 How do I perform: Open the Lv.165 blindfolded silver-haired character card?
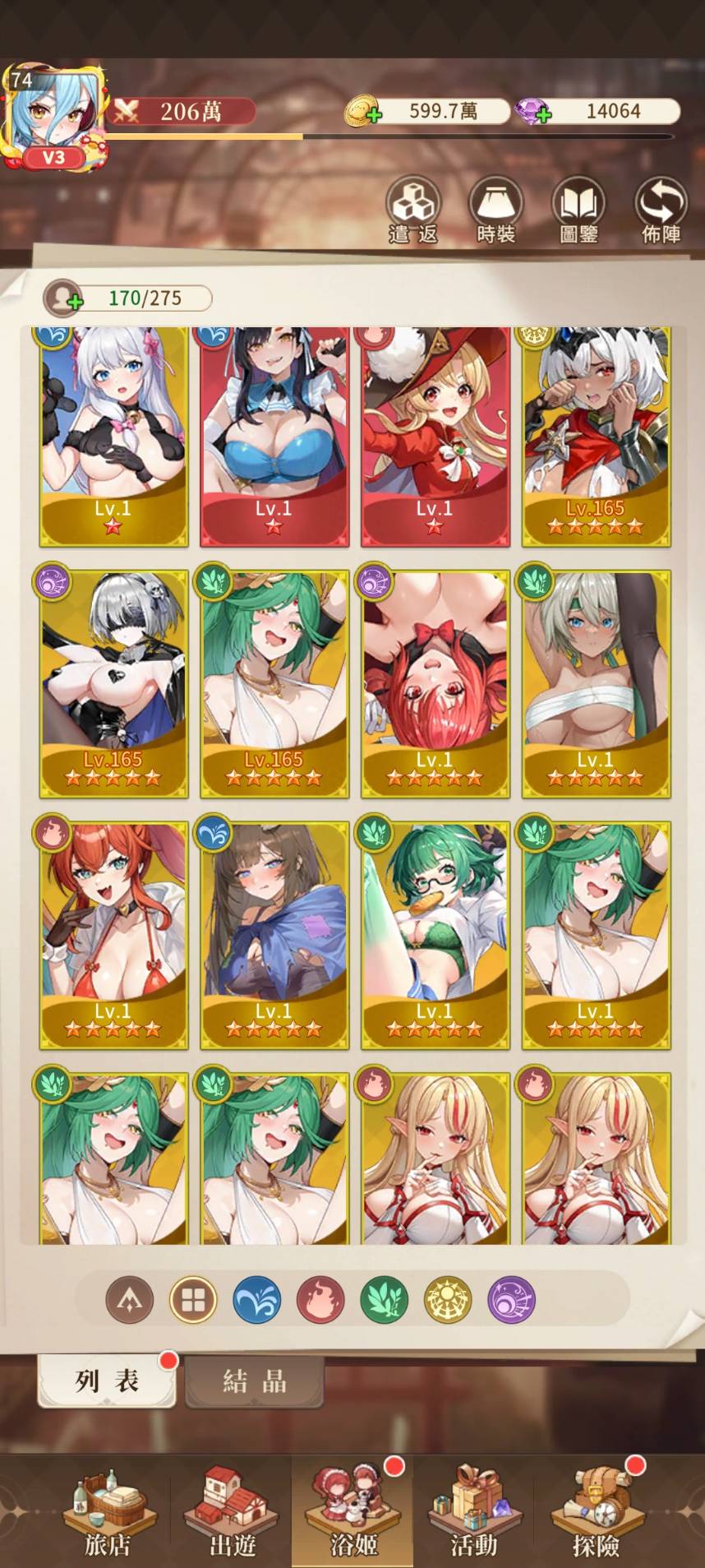tap(113, 682)
